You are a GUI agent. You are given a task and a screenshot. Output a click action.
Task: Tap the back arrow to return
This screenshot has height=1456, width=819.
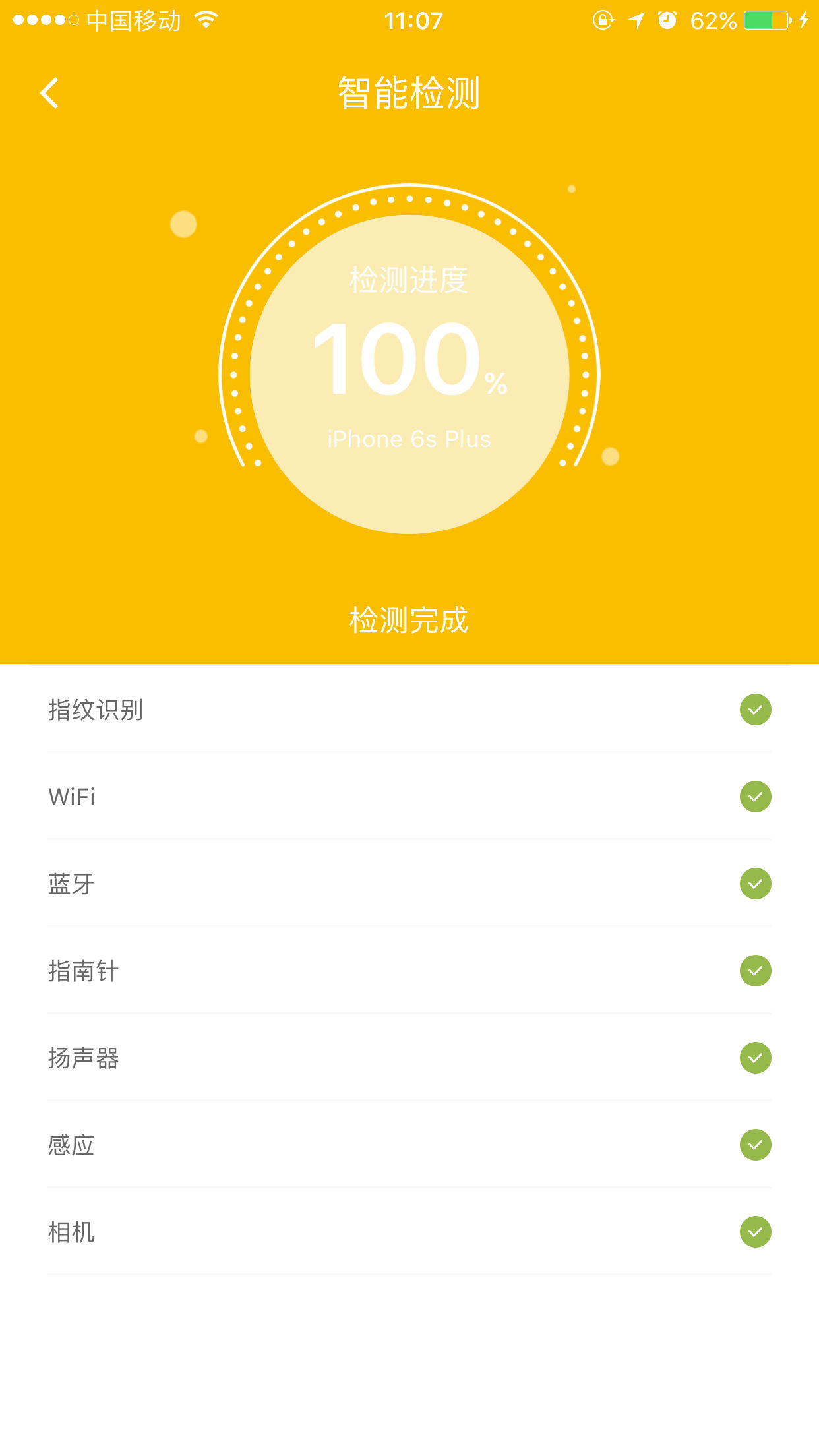click(x=49, y=92)
